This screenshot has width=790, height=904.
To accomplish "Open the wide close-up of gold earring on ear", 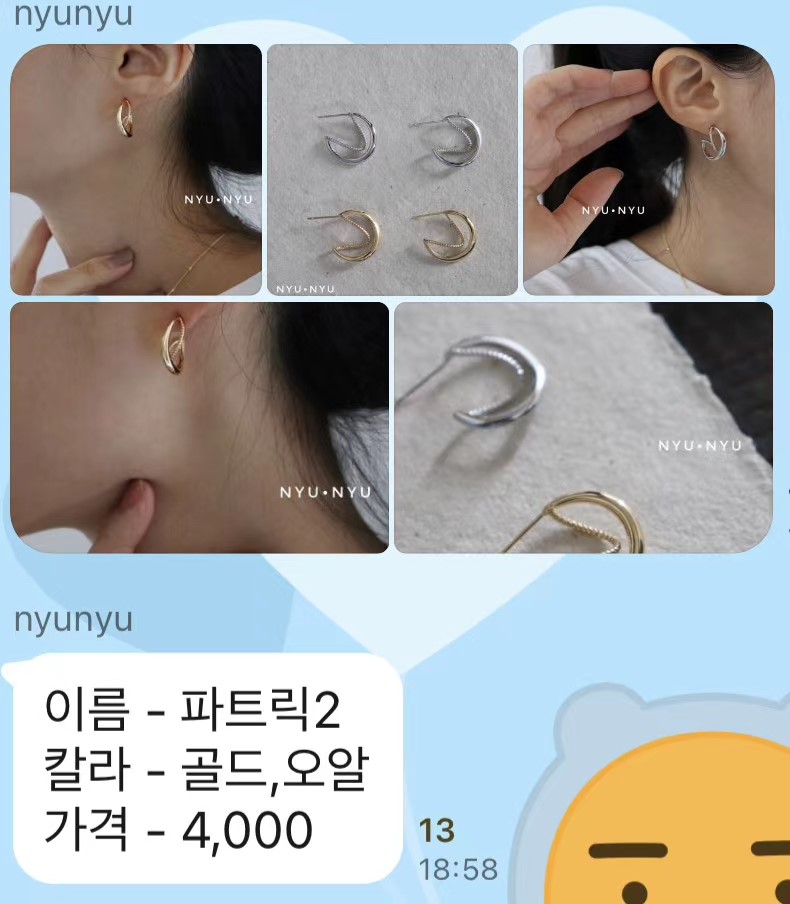I will pyautogui.click(x=199, y=427).
